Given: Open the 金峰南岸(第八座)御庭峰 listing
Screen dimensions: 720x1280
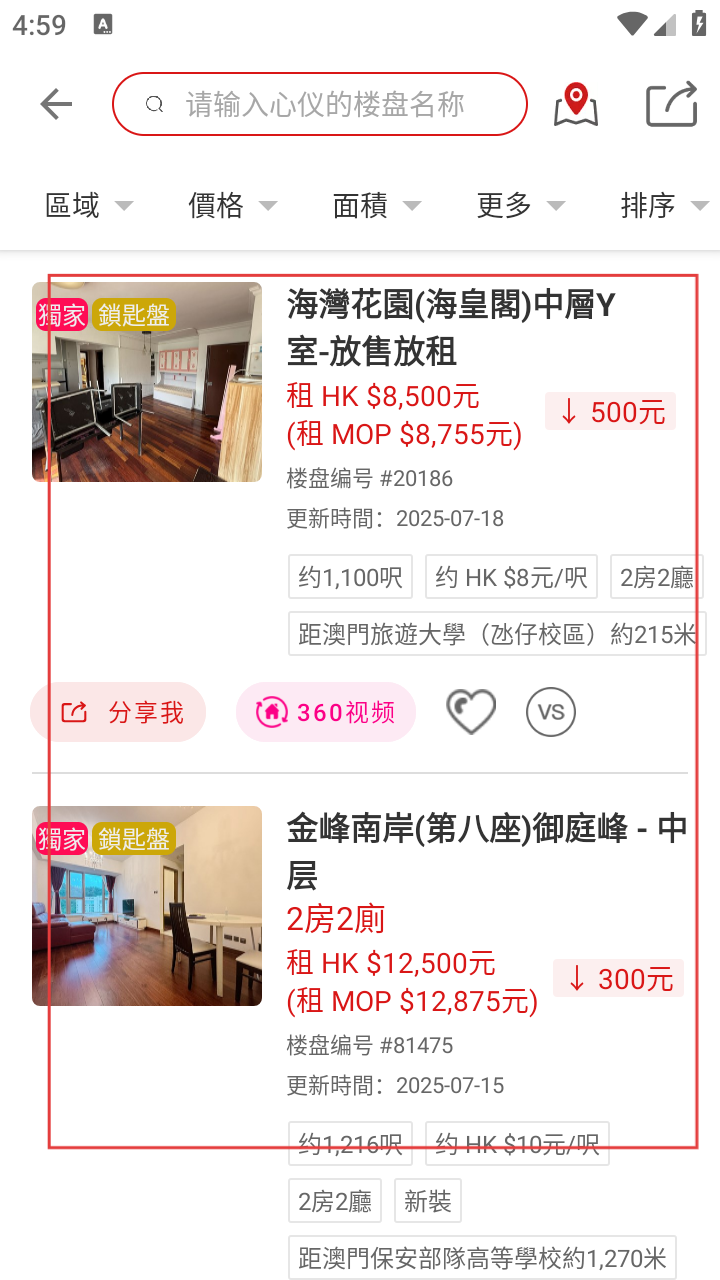Looking at the screenshot, I should point(486,851).
